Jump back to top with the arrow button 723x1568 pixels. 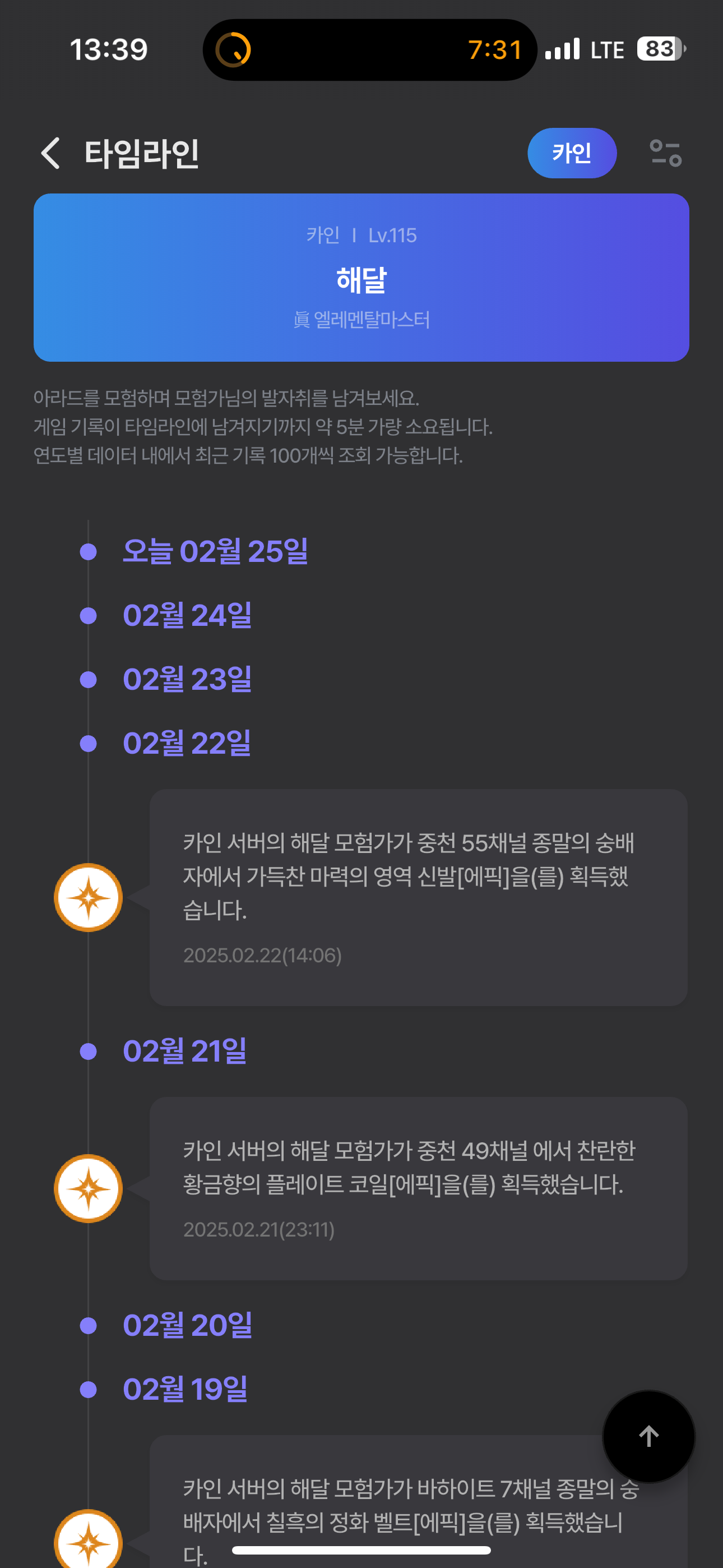click(x=648, y=1436)
